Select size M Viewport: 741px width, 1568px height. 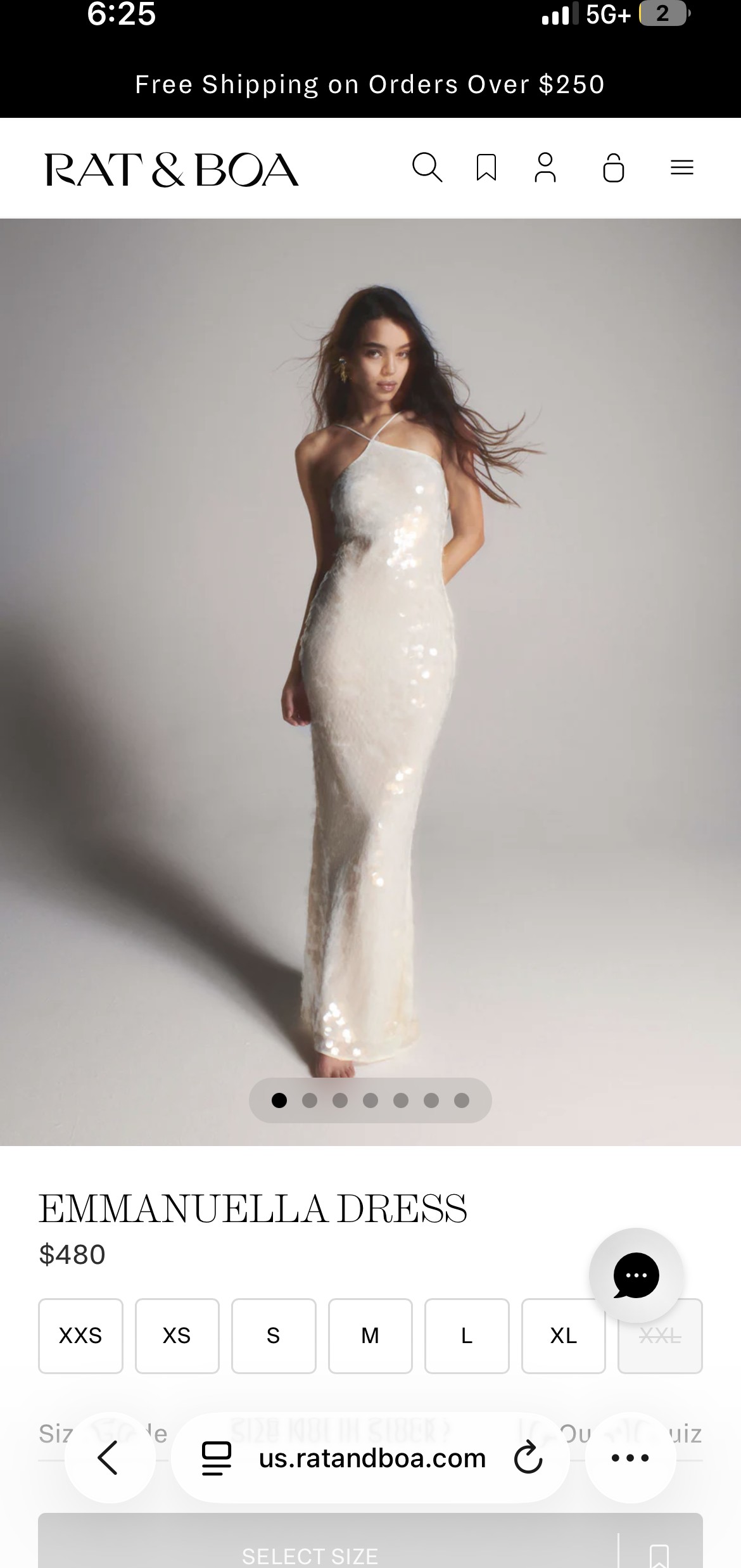point(370,1335)
